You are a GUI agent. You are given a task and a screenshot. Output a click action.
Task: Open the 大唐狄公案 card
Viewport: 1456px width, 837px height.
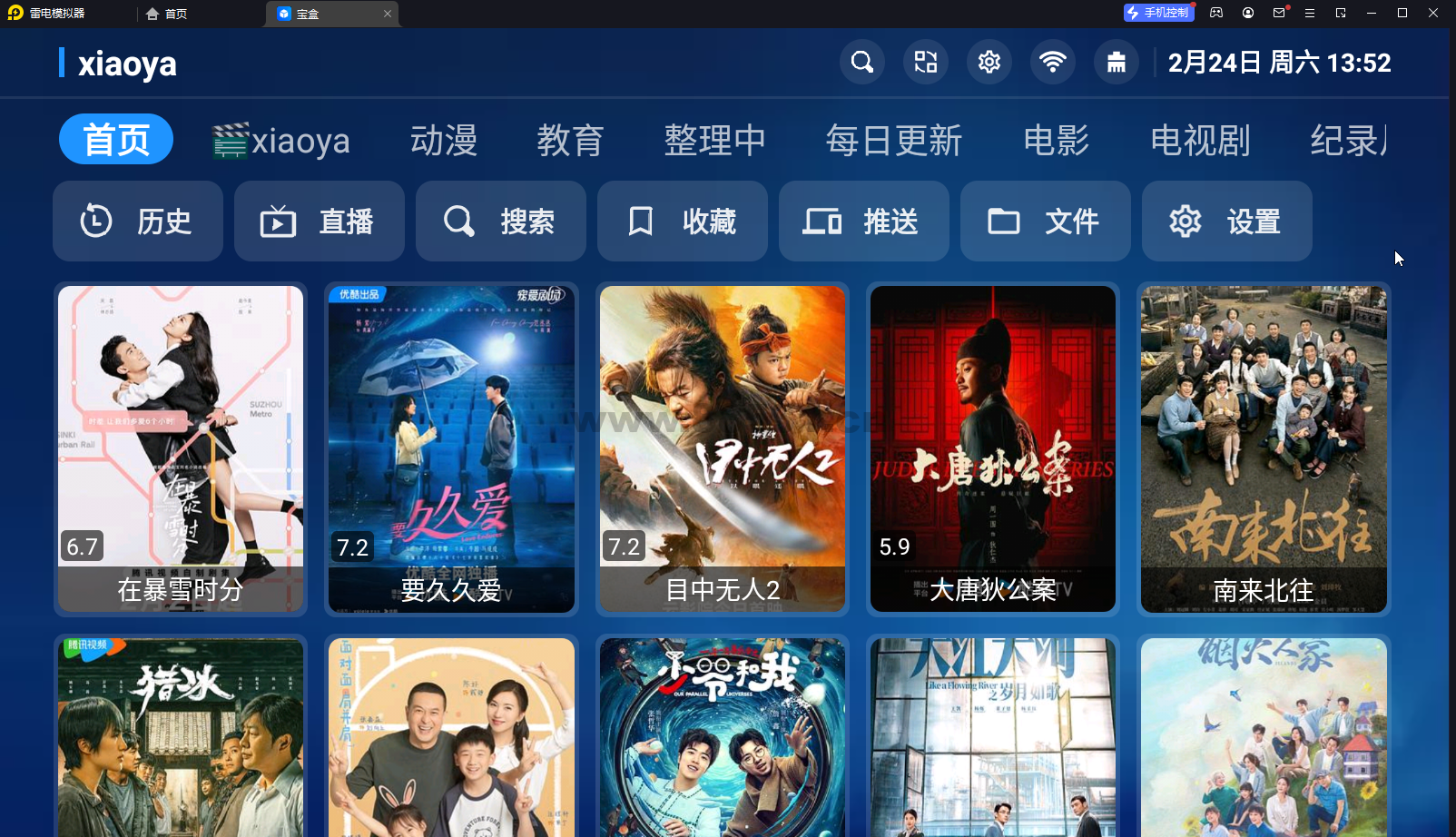(x=993, y=448)
